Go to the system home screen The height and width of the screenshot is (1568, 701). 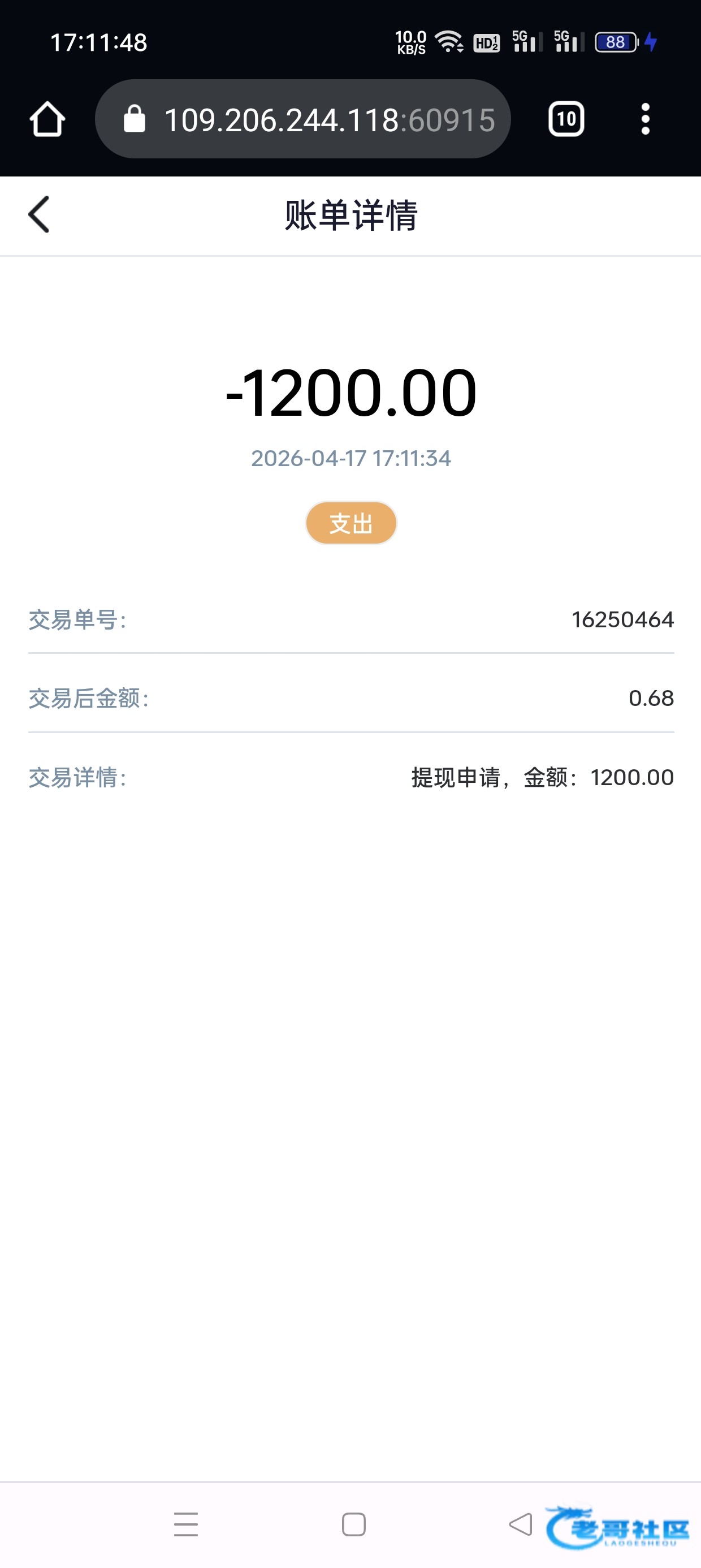tap(353, 1524)
